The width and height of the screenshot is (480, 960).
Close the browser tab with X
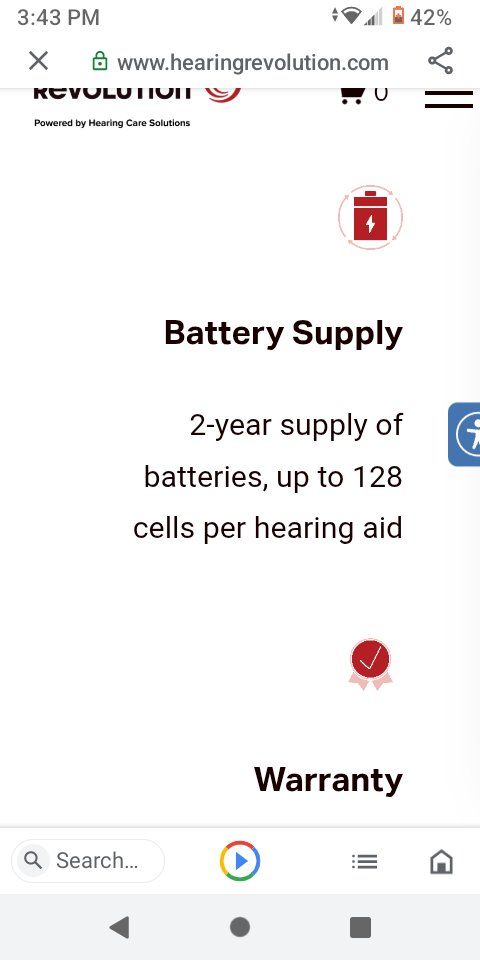click(39, 61)
